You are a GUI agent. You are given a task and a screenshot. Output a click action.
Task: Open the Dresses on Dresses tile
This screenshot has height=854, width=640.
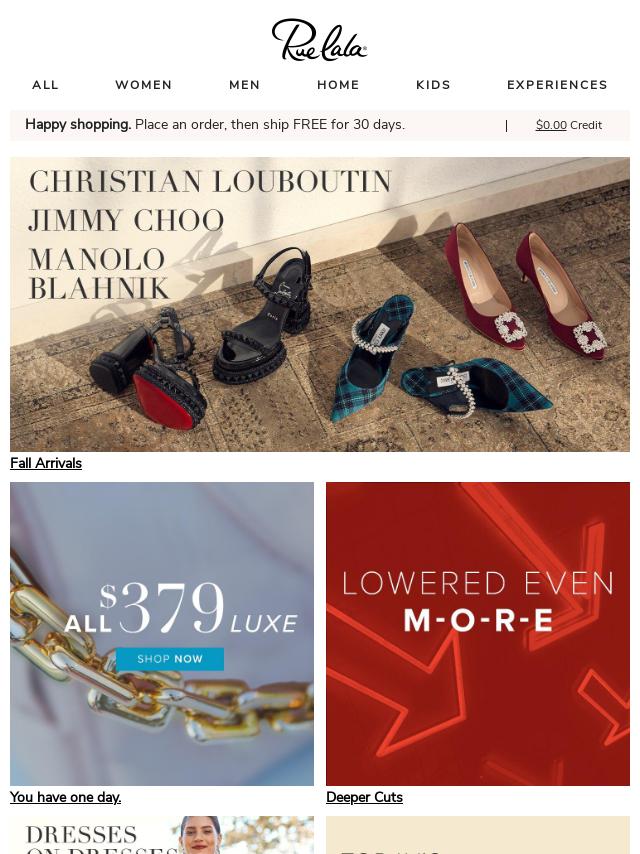click(162, 836)
